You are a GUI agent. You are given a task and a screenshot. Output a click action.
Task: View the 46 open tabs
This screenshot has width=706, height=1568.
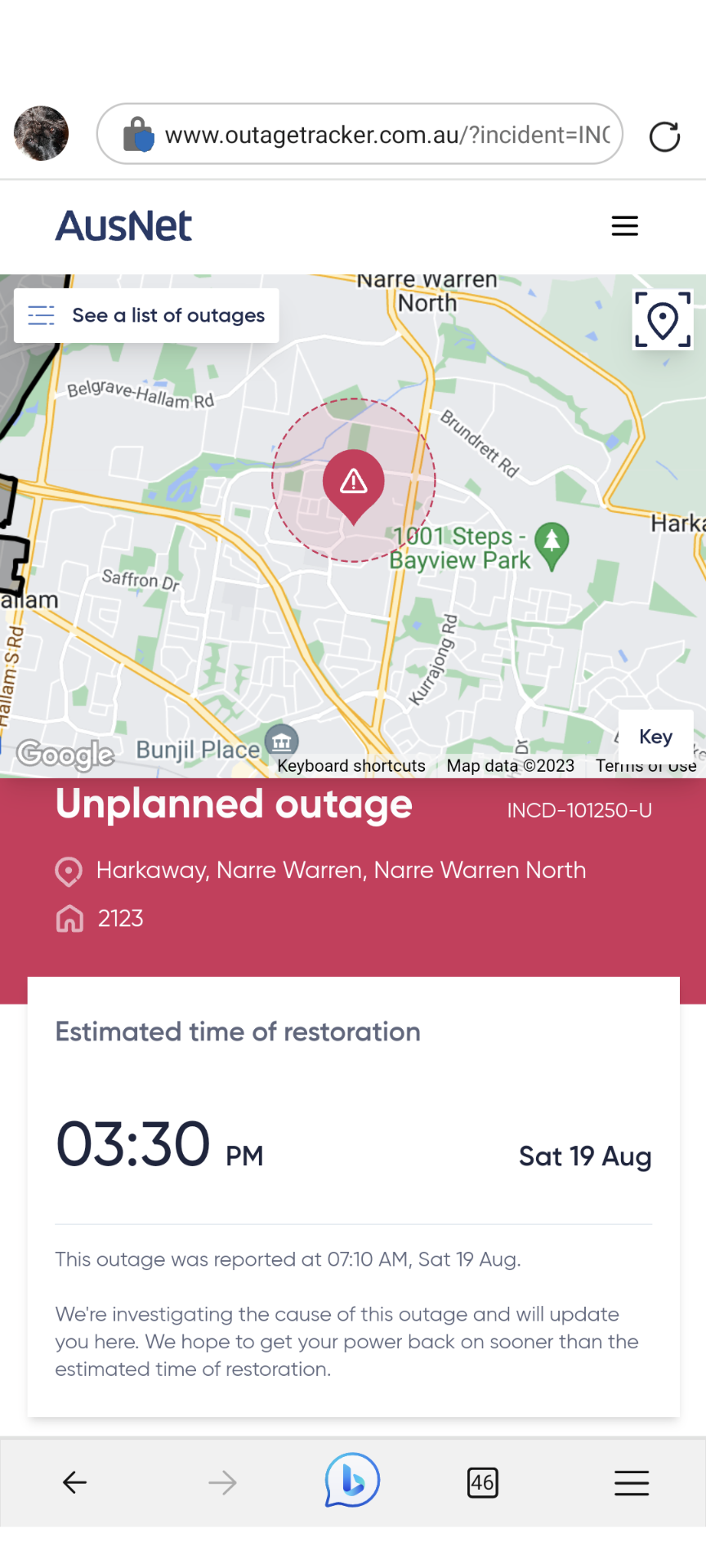(482, 1482)
